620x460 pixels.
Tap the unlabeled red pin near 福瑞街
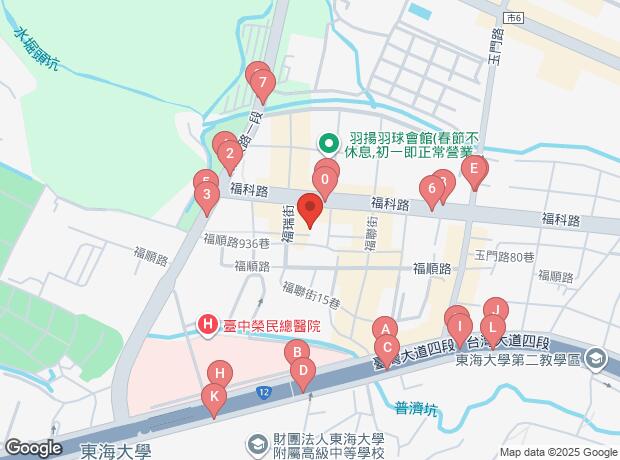[x=310, y=207]
